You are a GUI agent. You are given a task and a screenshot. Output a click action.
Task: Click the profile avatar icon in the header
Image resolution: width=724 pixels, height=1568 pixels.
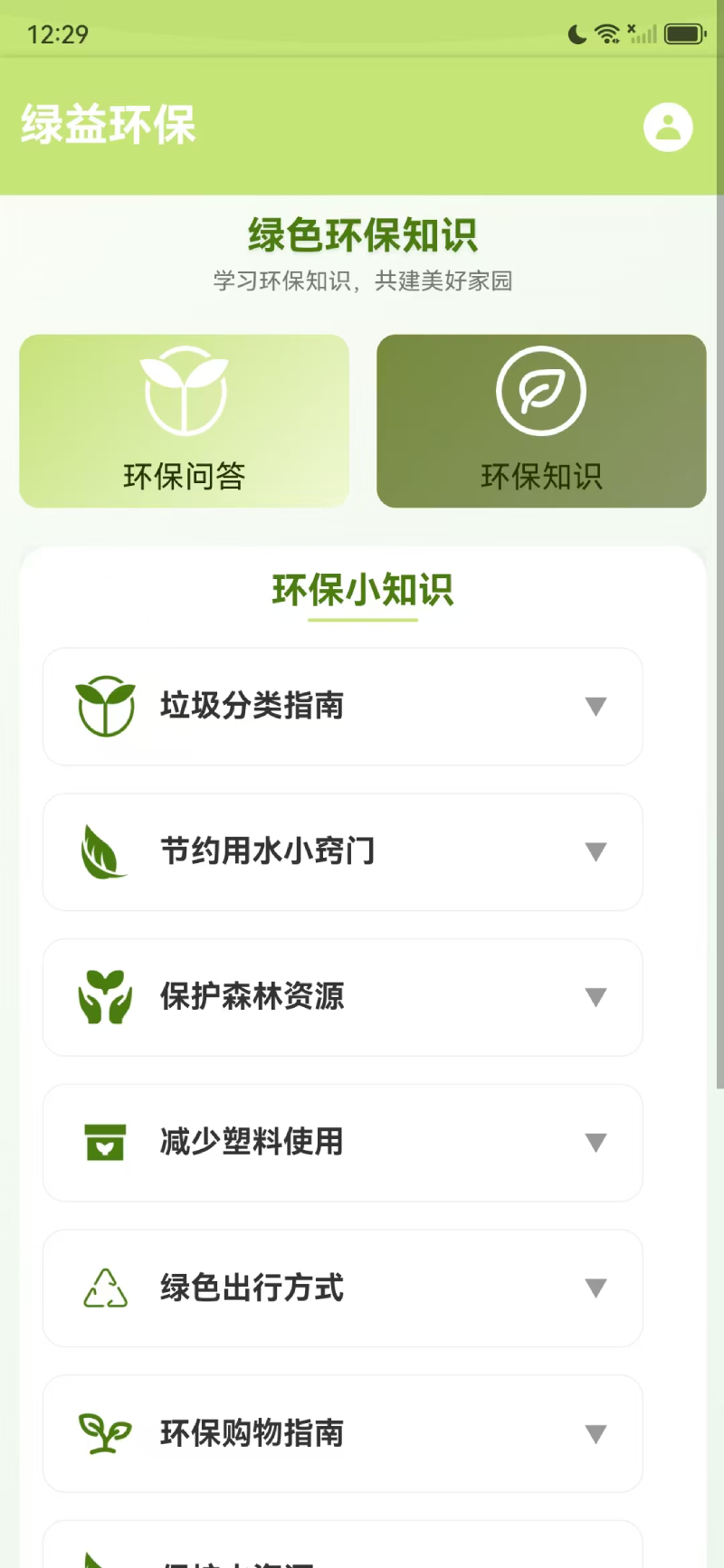pyautogui.click(x=668, y=127)
